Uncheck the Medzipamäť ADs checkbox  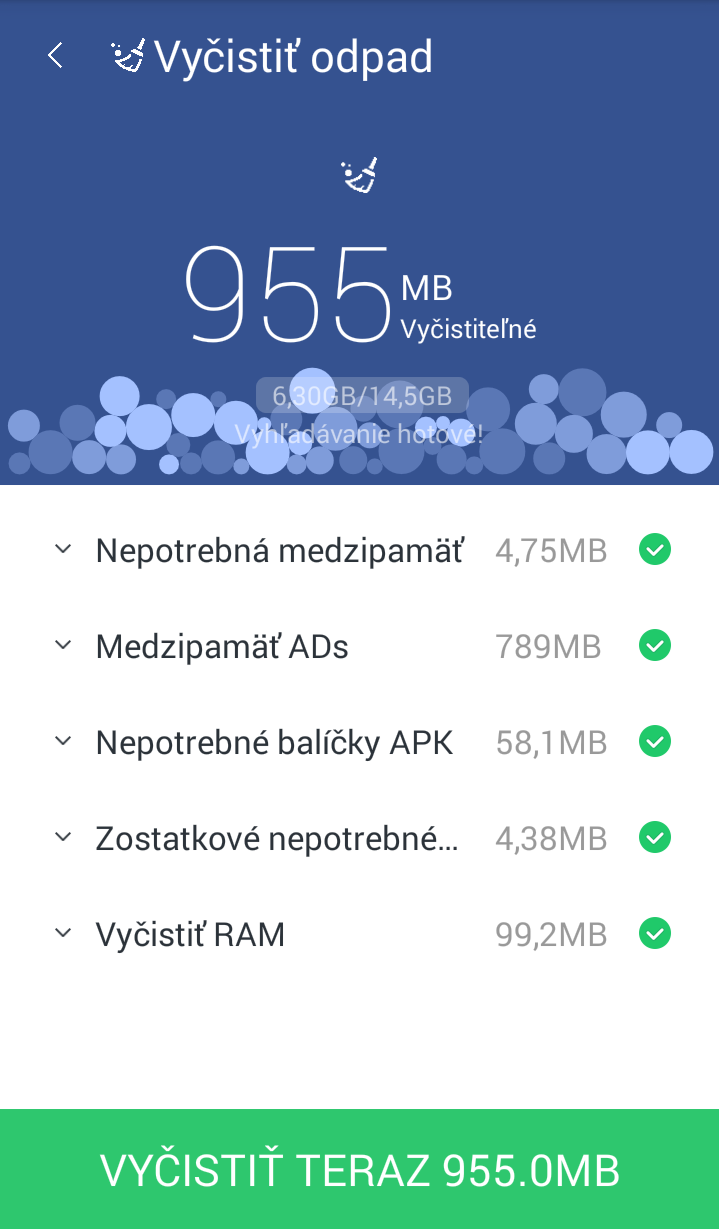pyautogui.click(x=655, y=646)
